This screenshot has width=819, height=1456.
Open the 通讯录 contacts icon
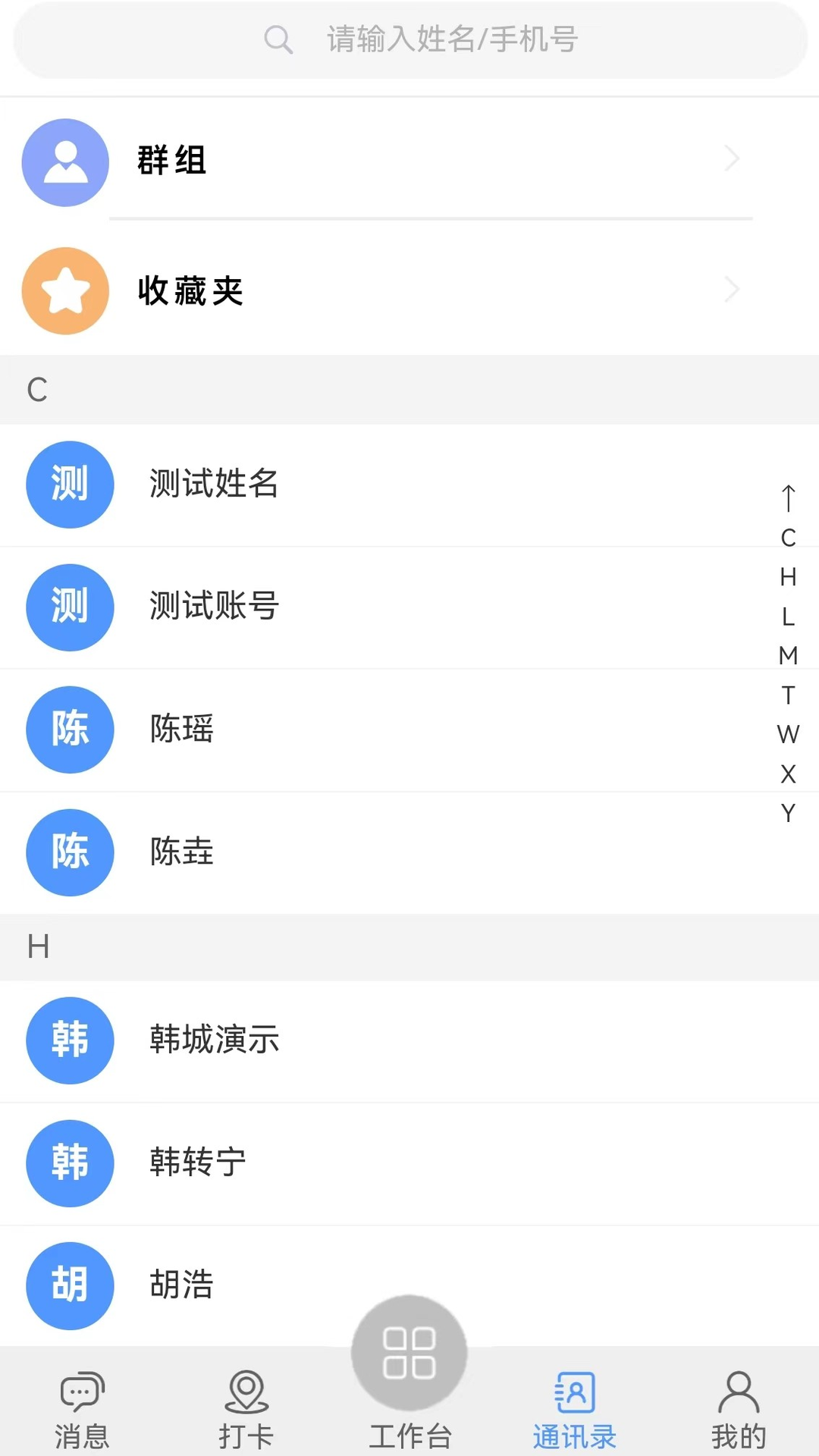(574, 1390)
